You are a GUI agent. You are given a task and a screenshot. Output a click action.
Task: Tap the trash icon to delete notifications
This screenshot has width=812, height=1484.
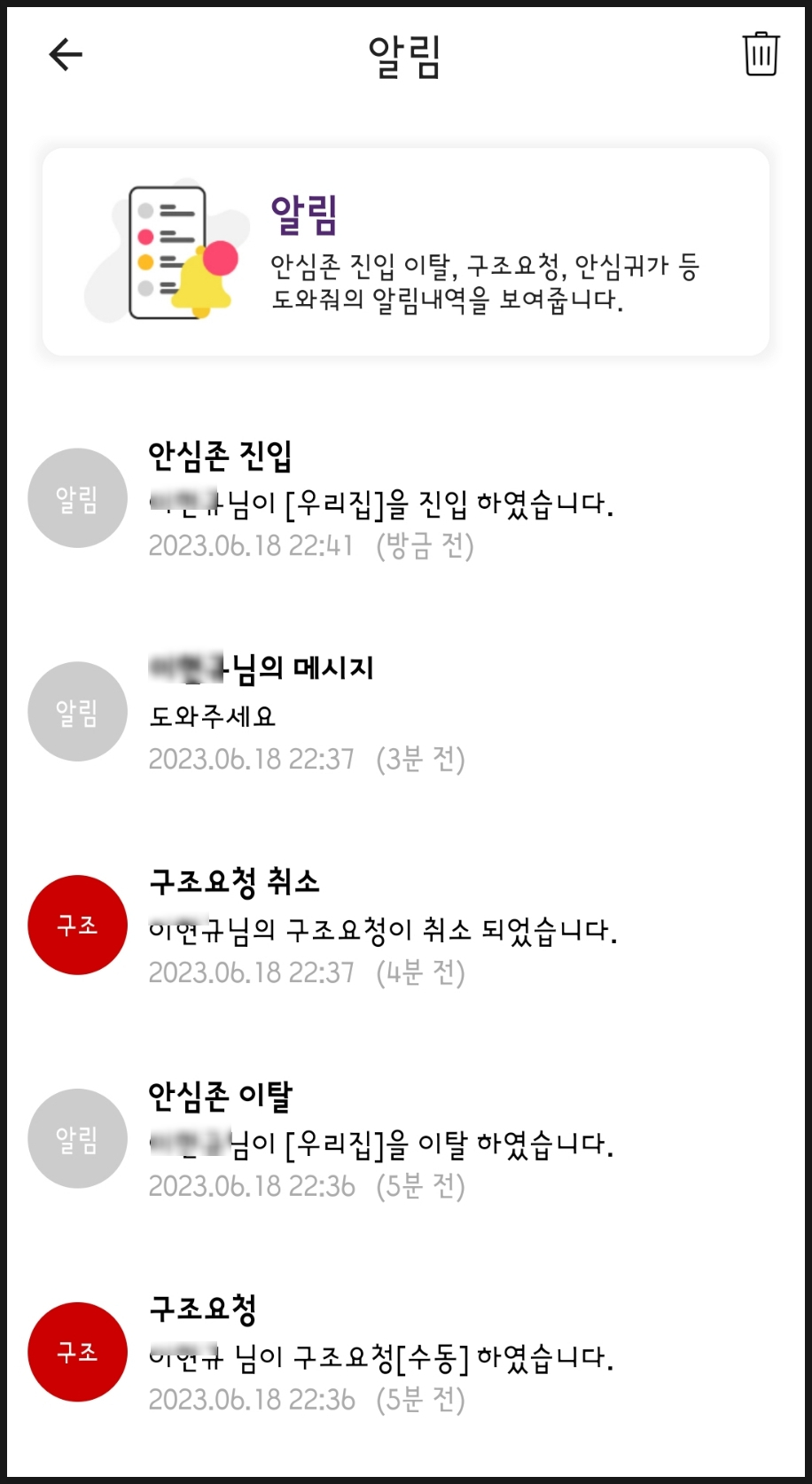[760, 55]
